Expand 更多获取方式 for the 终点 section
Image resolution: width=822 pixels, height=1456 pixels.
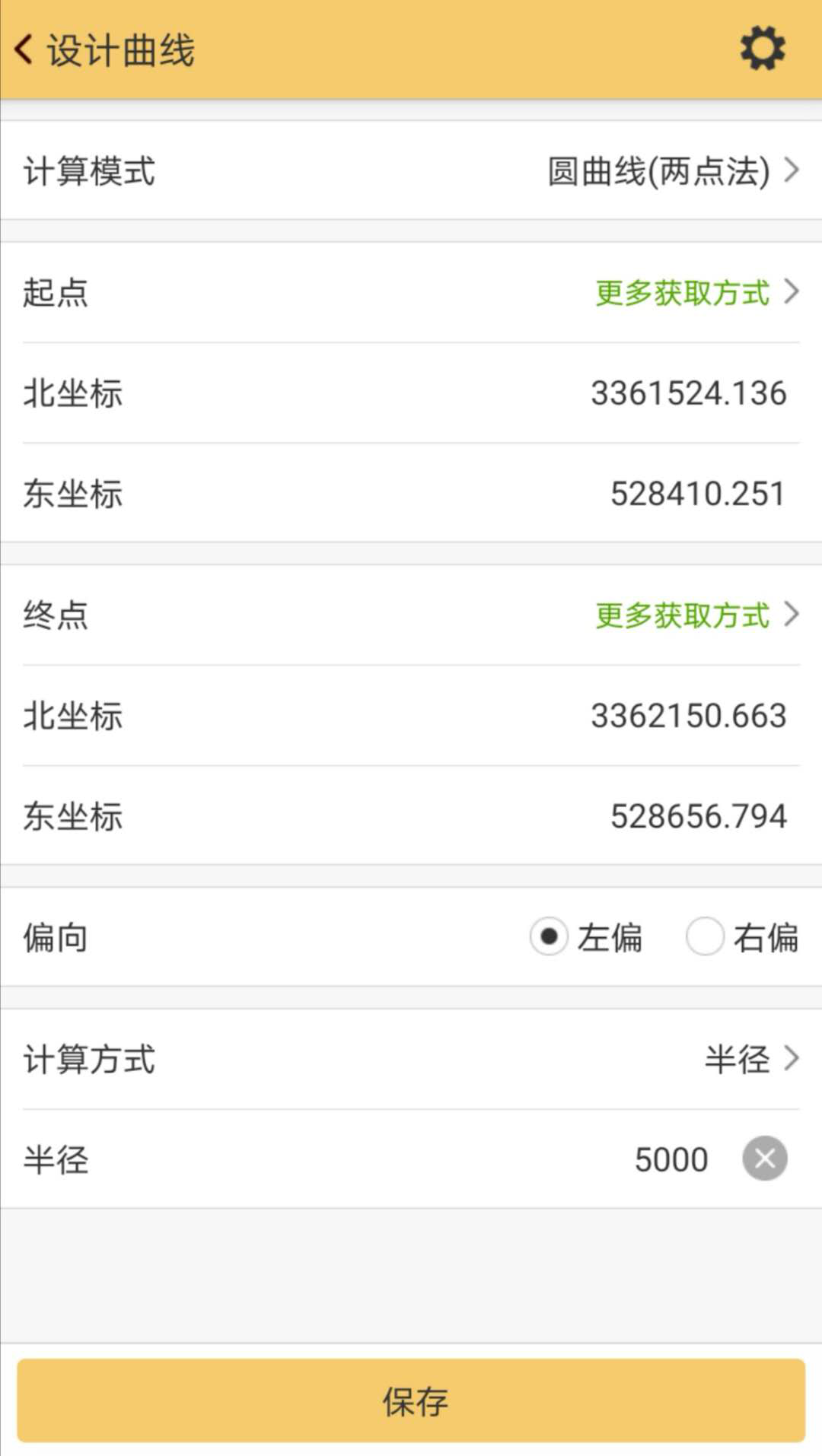click(x=681, y=616)
